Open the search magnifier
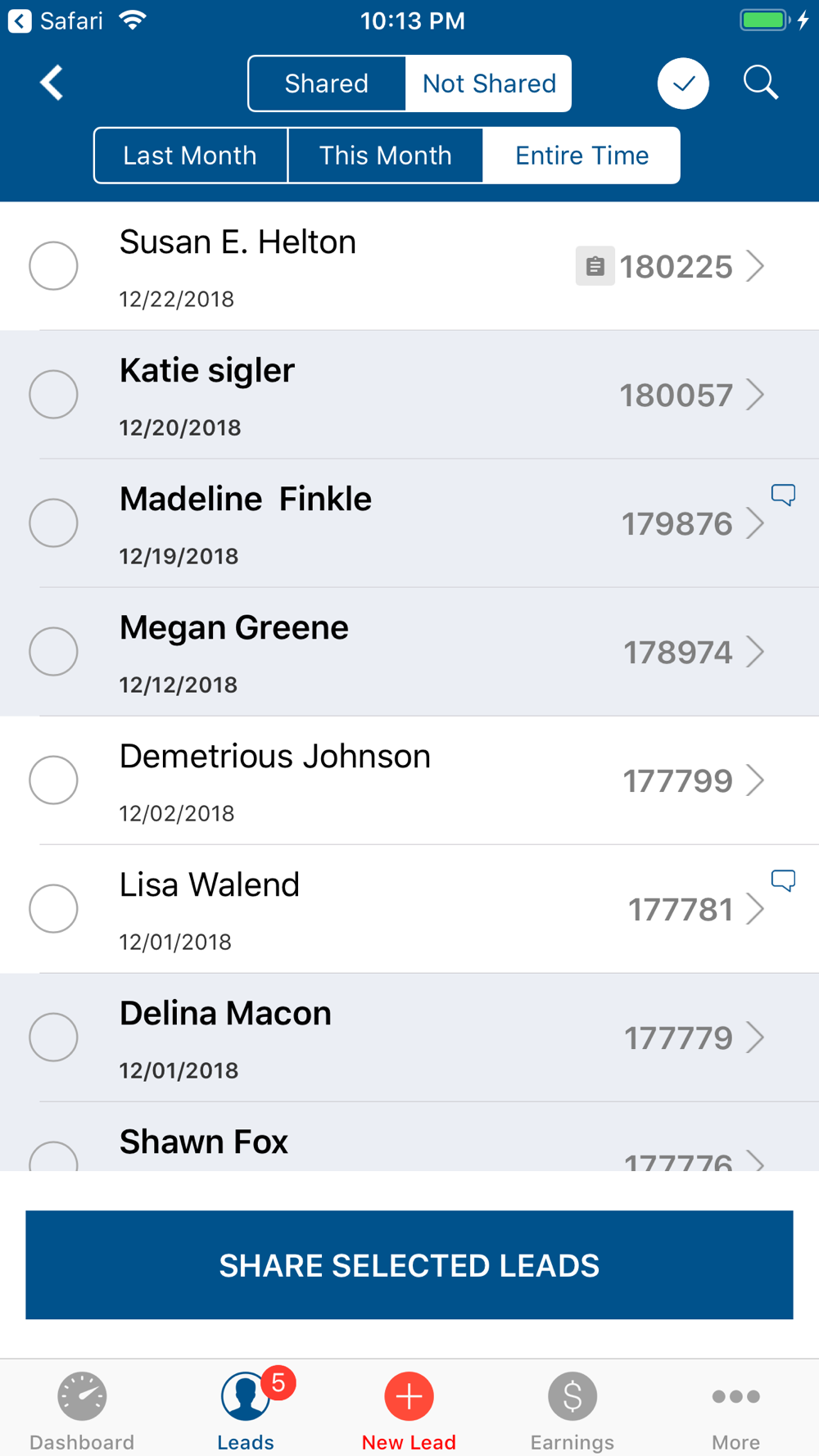The height and width of the screenshot is (1456, 819). 761,83
